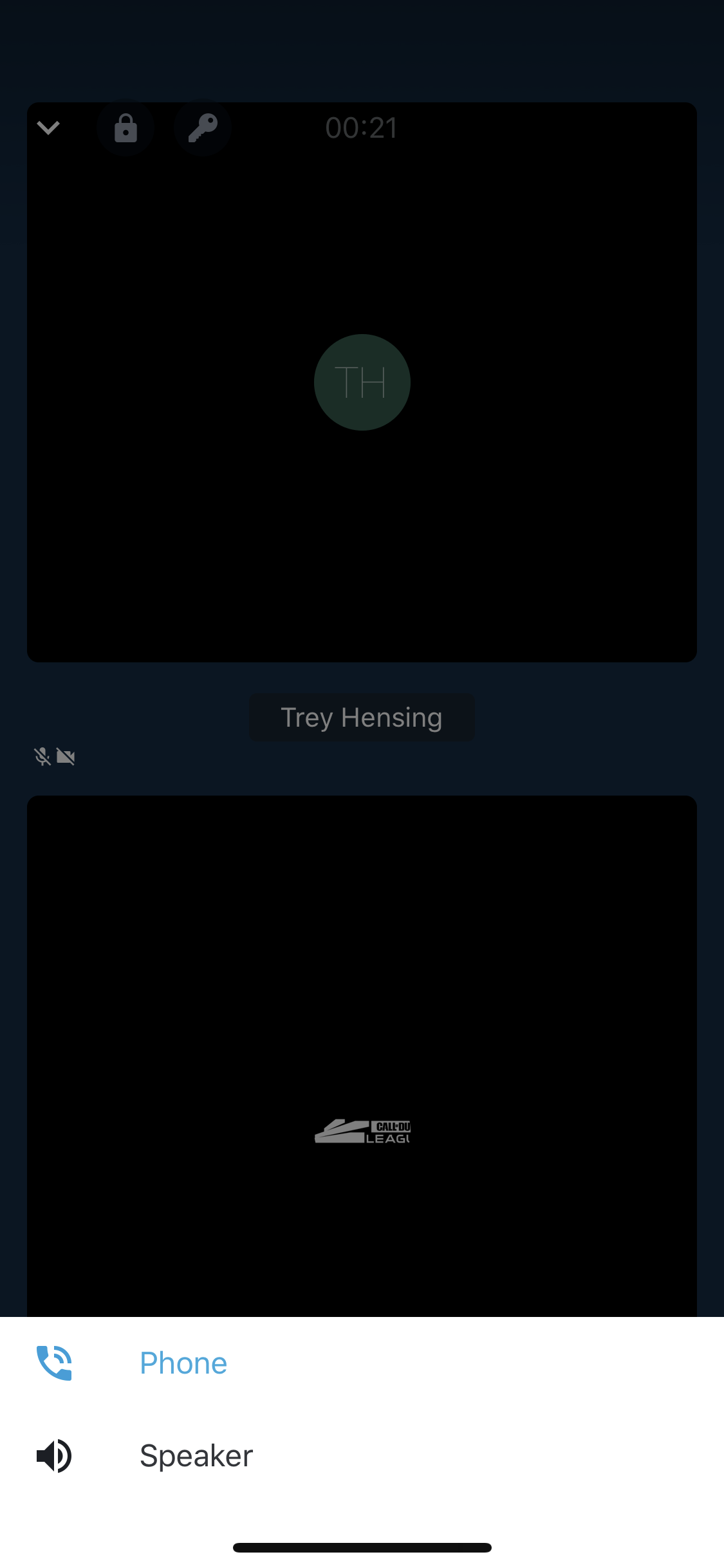Switch audio to Speaker
724x1568 pixels.
point(362,1455)
